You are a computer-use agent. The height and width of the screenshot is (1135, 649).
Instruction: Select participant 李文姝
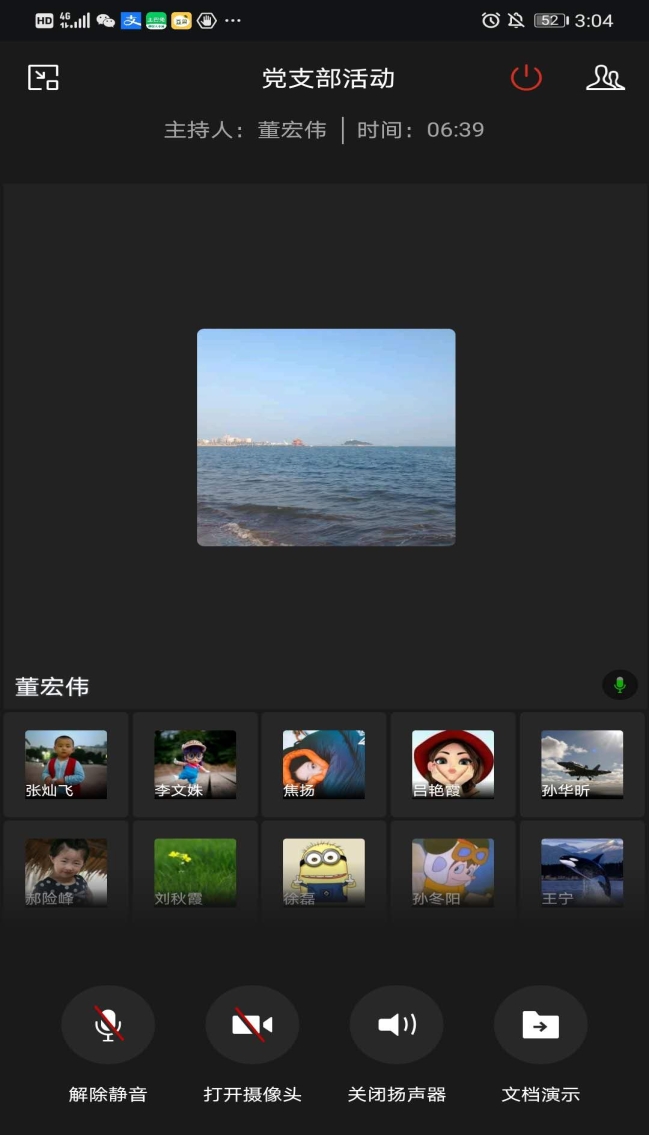pos(195,765)
